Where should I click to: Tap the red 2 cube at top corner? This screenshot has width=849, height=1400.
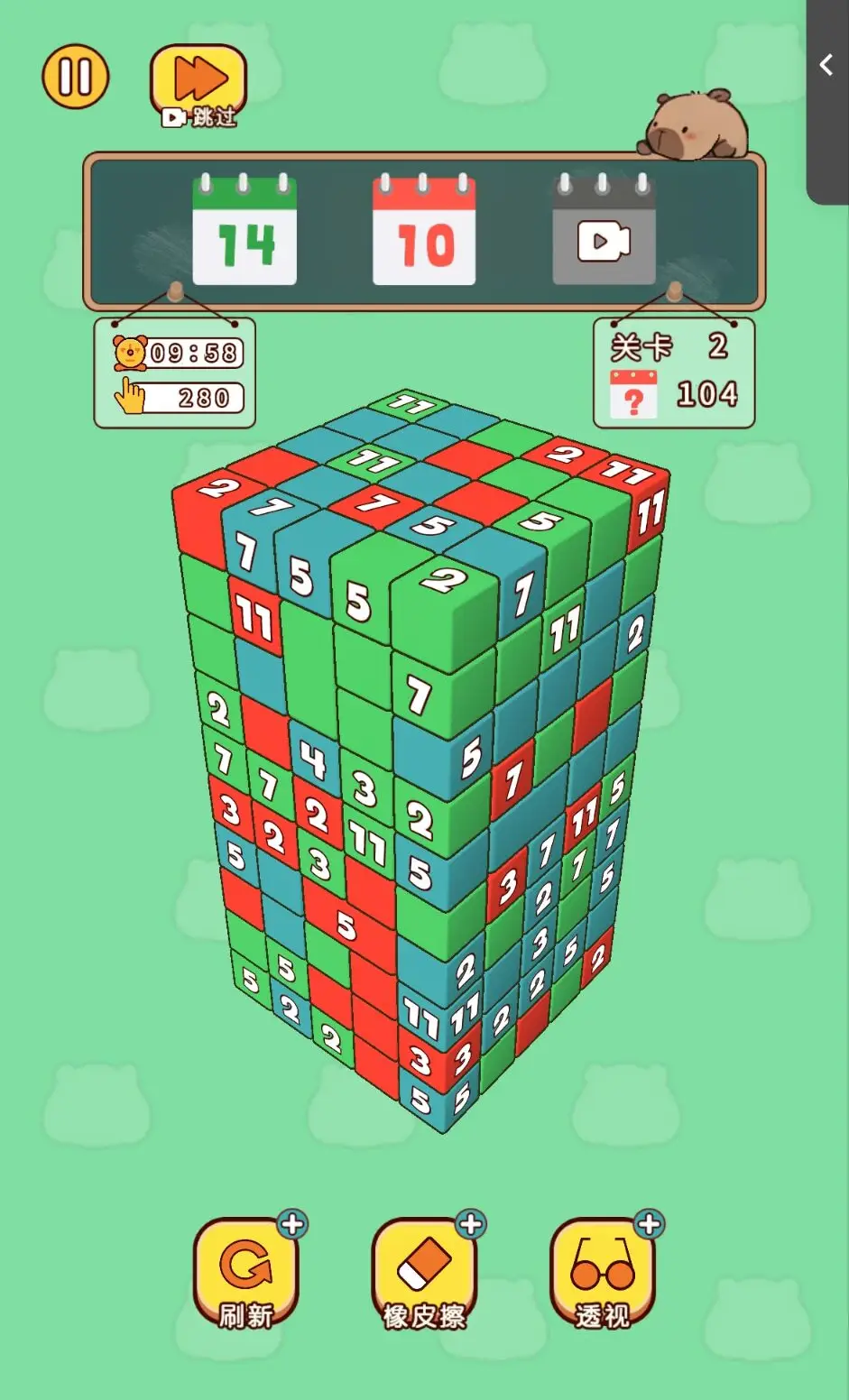(x=217, y=490)
